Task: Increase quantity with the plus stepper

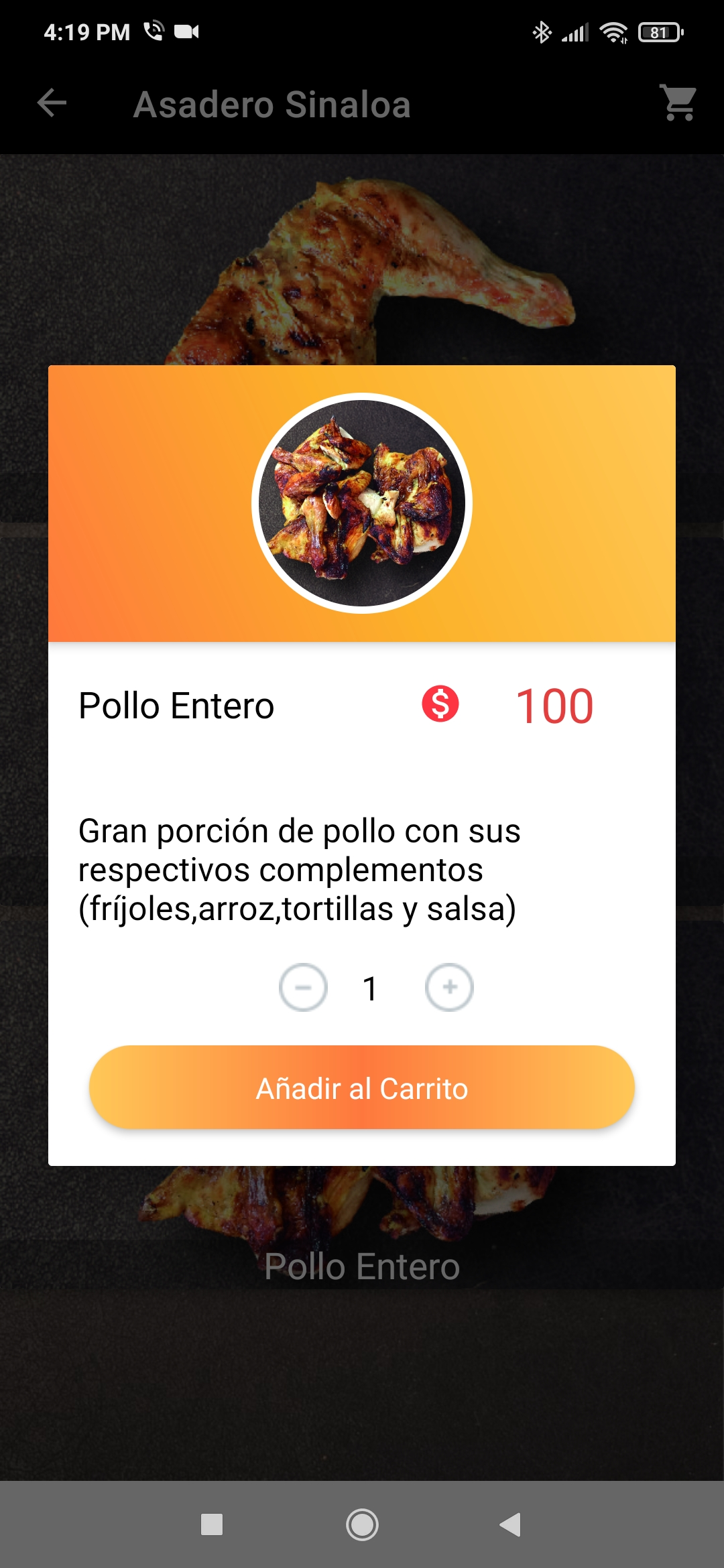Action: tap(449, 988)
